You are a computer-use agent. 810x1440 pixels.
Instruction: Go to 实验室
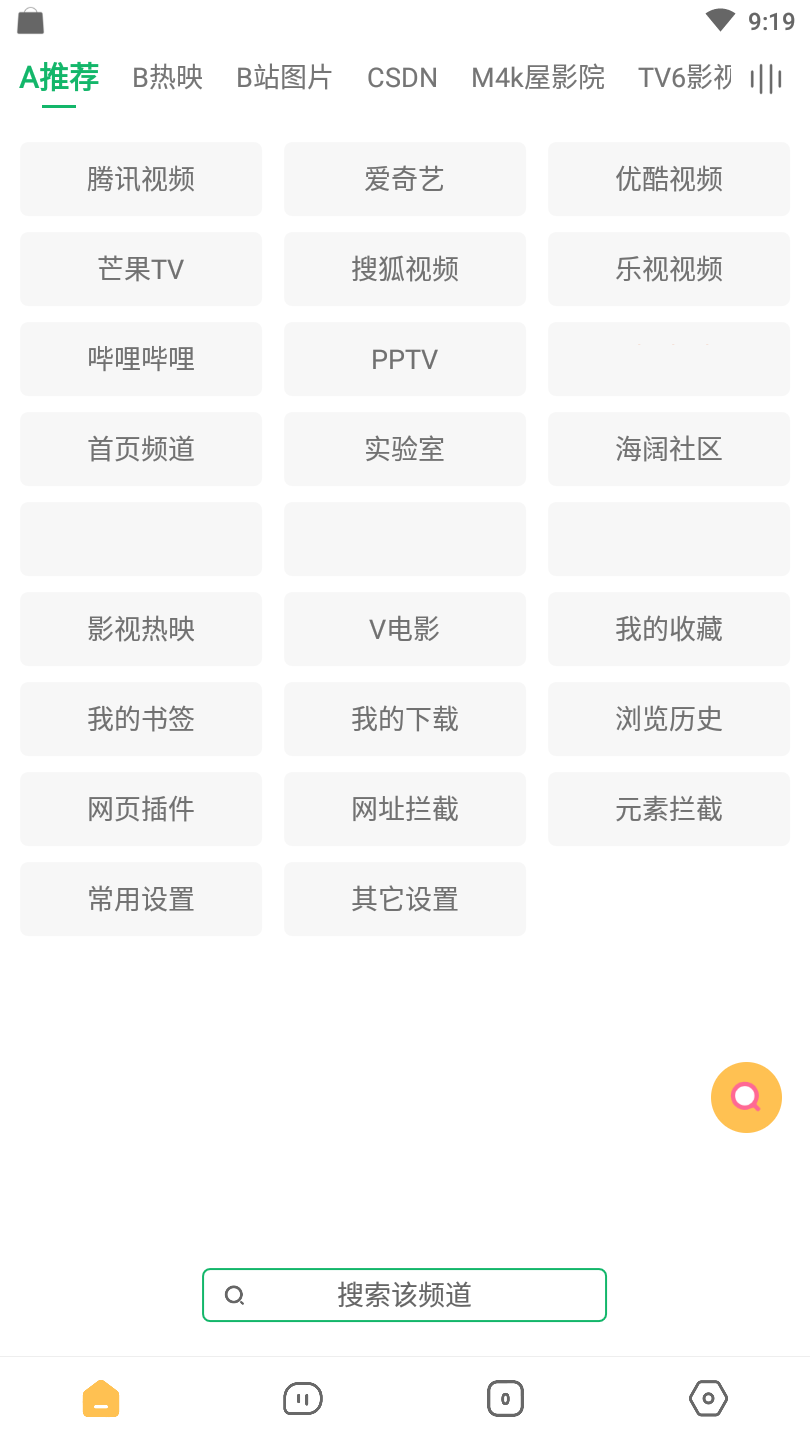(405, 449)
